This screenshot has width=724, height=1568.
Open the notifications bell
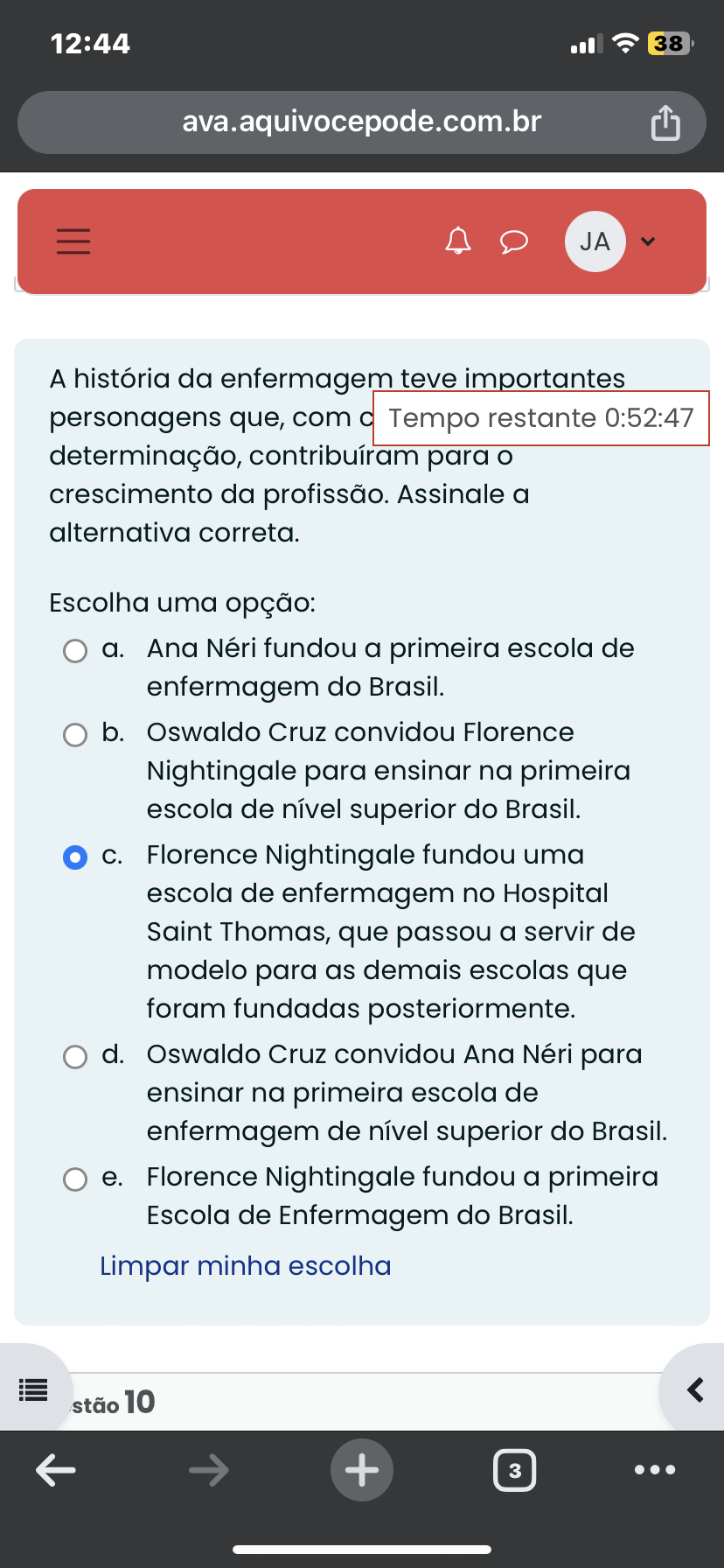tap(458, 241)
